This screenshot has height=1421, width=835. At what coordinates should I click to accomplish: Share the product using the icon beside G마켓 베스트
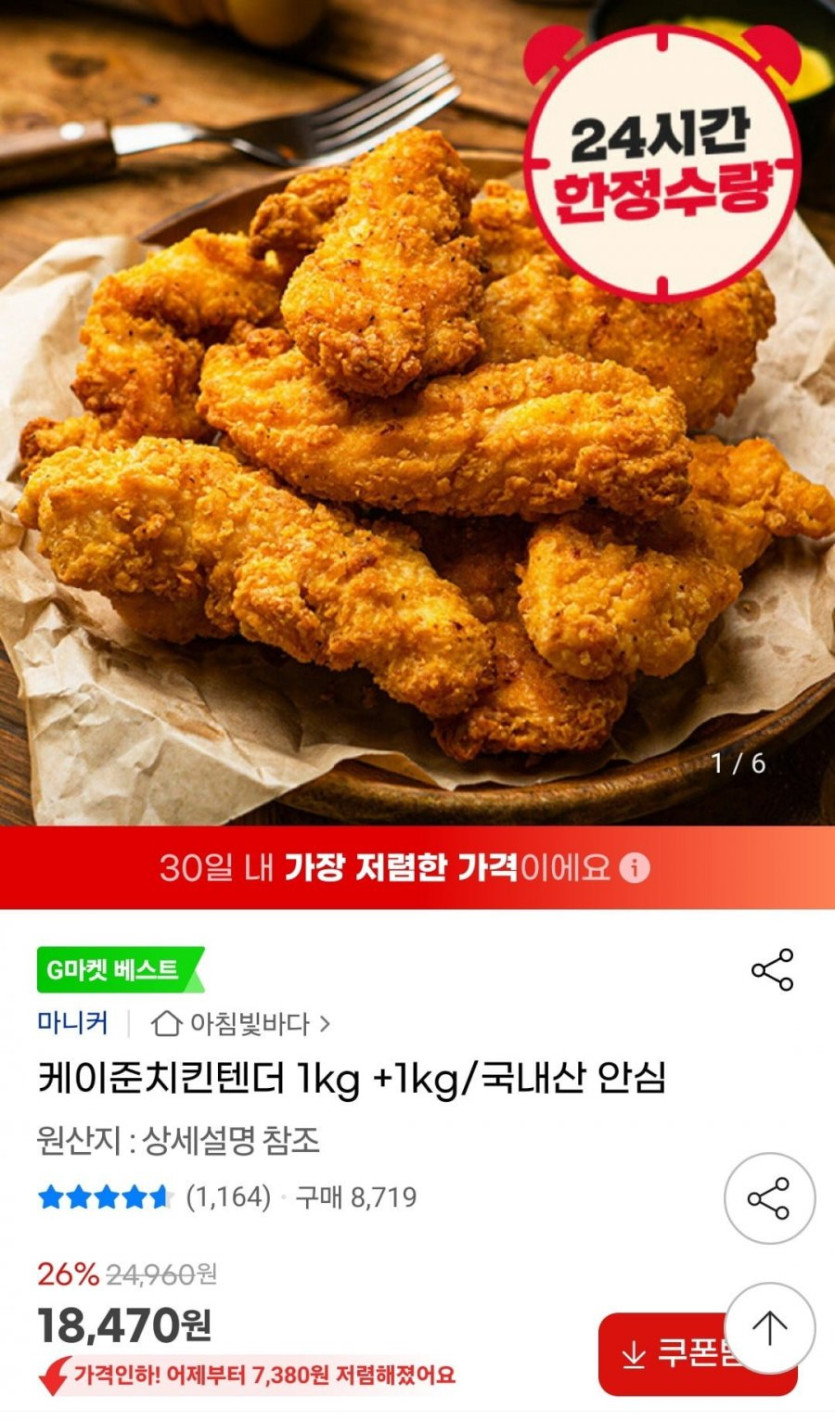click(x=772, y=970)
